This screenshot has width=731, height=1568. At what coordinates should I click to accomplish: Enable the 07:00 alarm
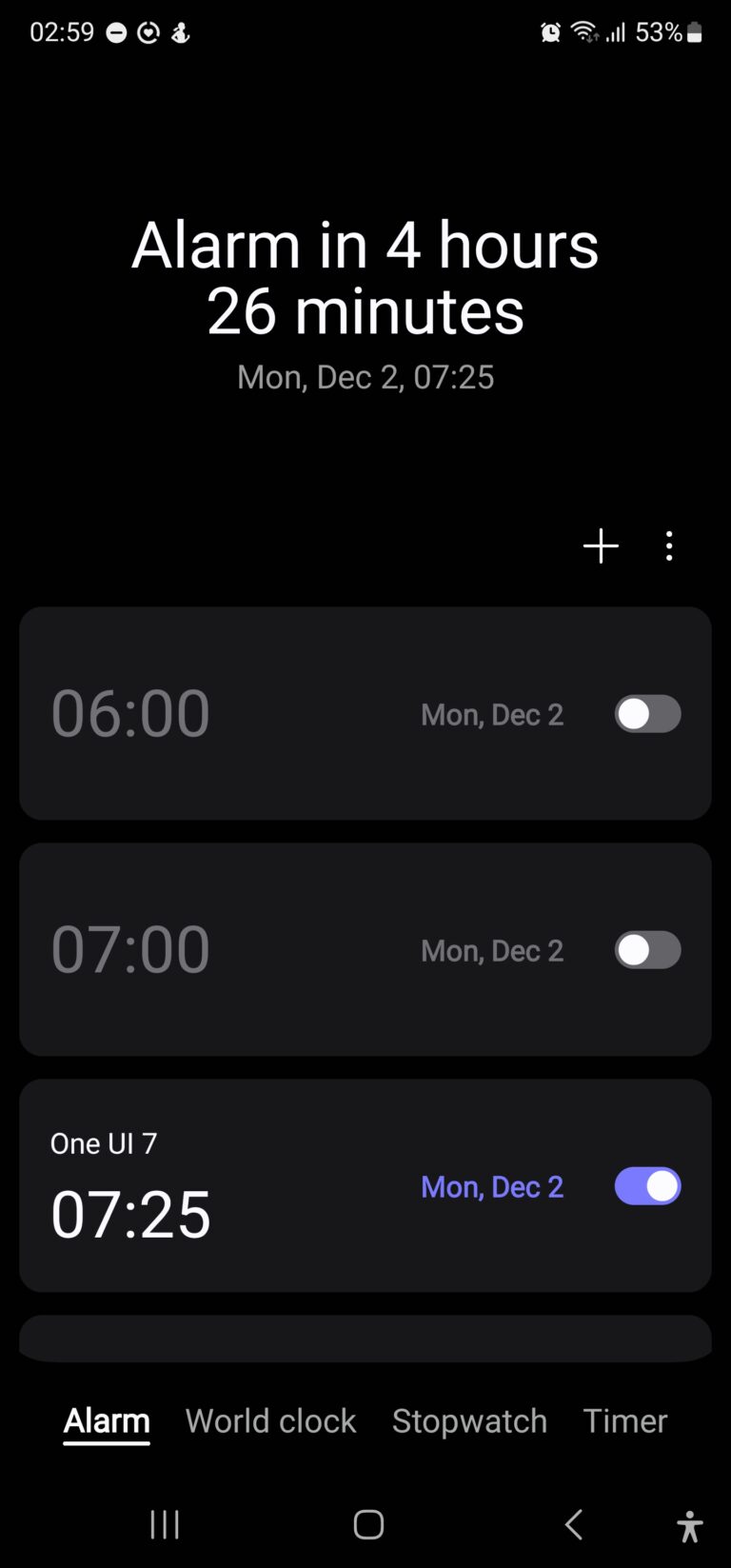(647, 949)
